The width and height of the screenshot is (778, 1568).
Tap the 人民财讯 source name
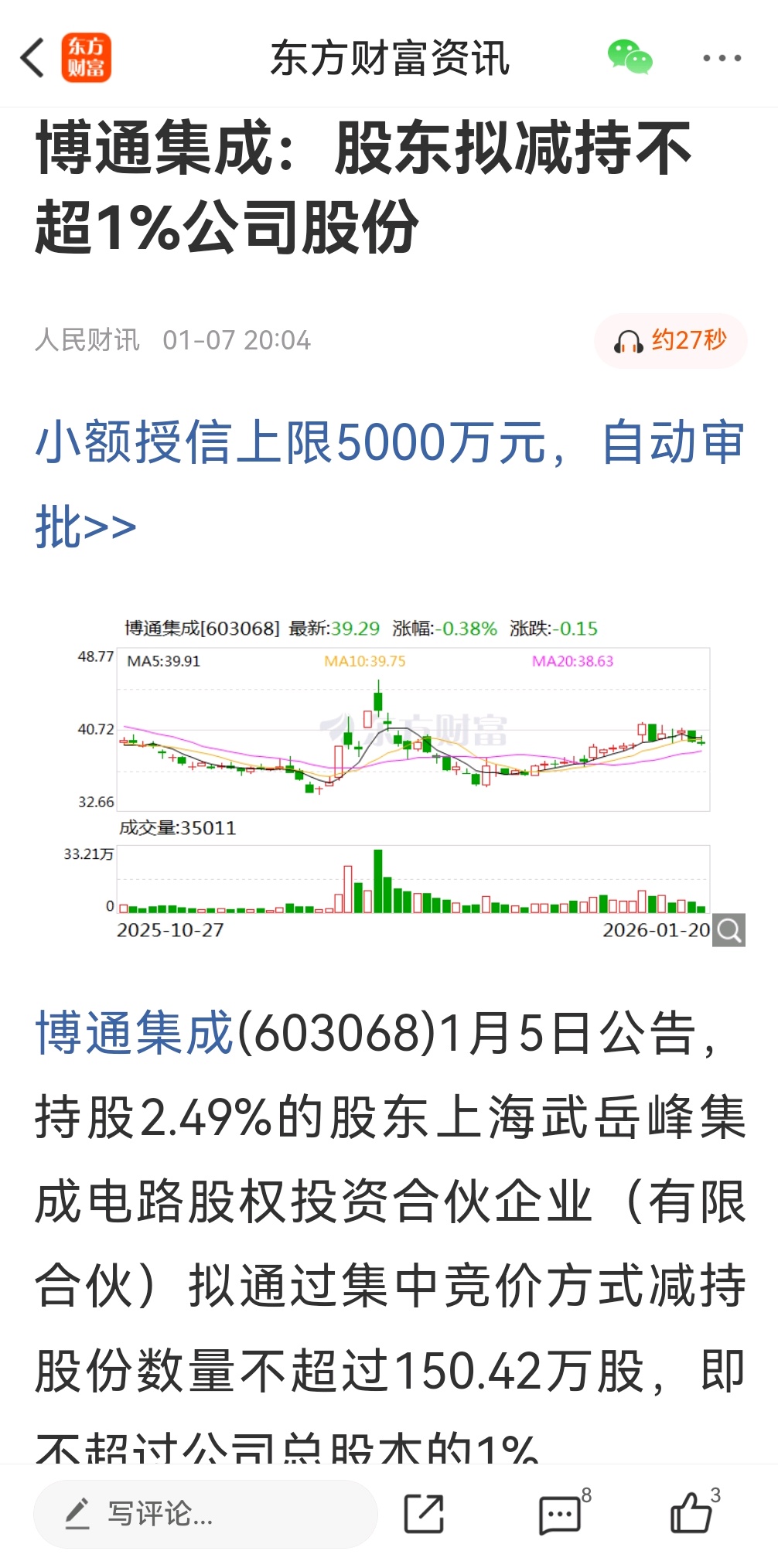click(87, 340)
